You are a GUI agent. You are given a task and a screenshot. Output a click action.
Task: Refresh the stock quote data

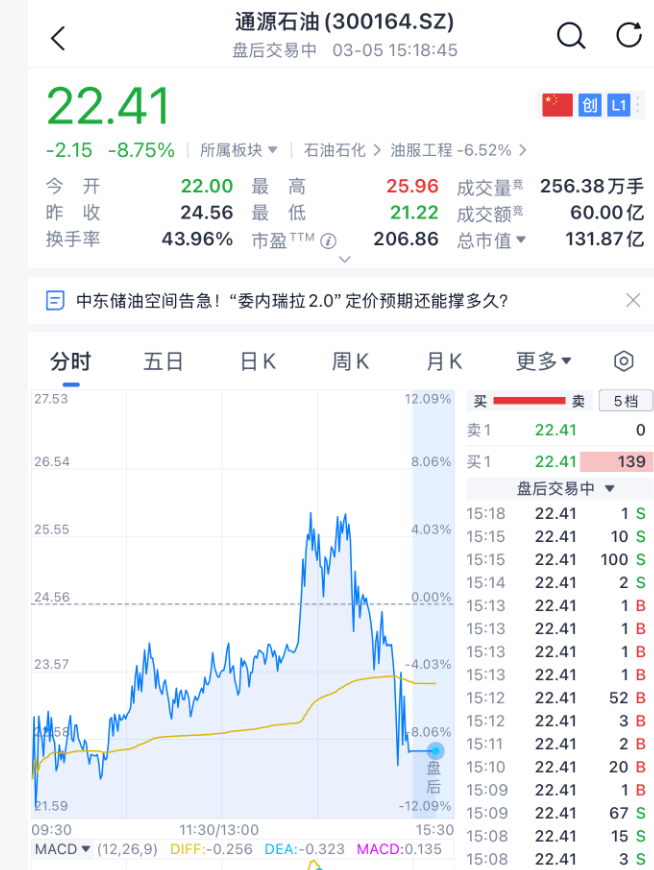coord(629,36)
